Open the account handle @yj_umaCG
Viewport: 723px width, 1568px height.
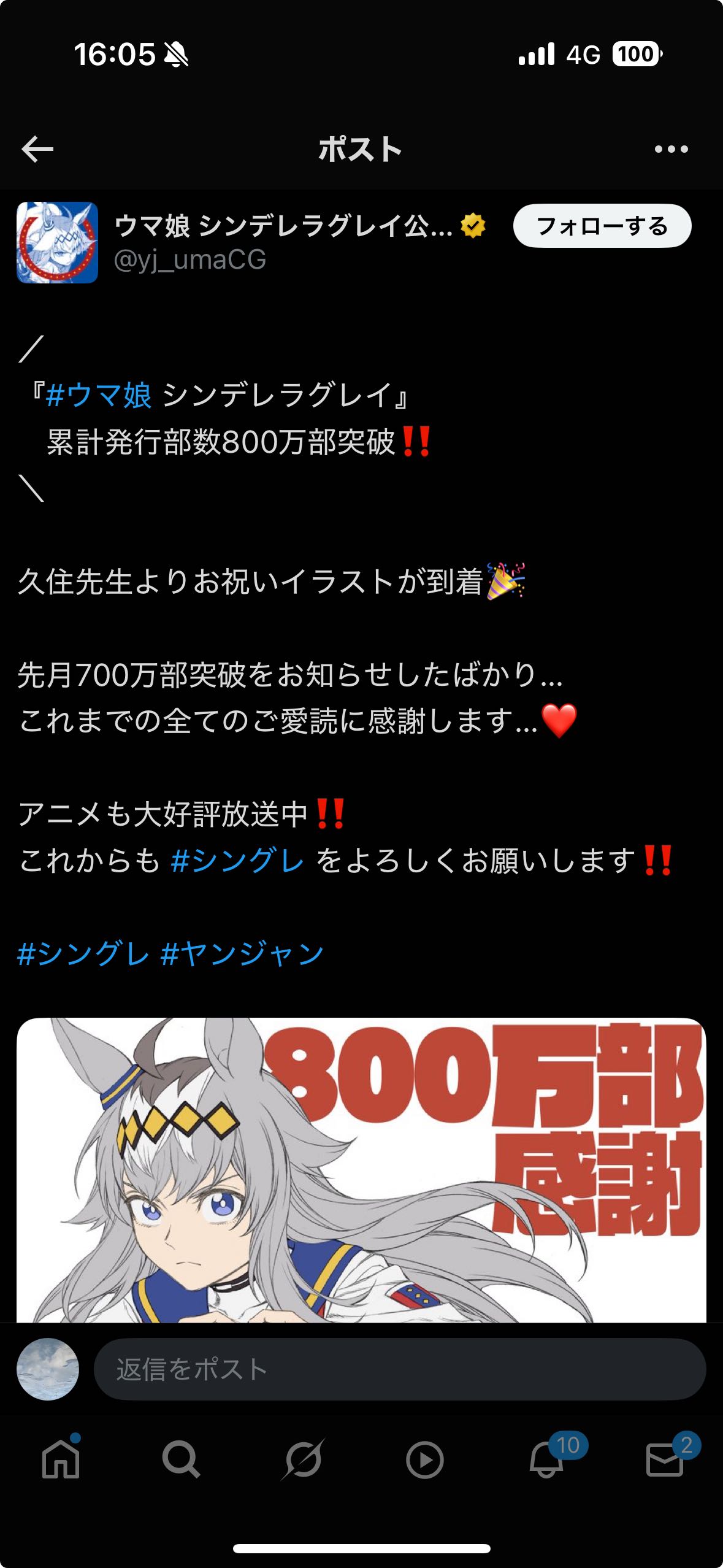click(190, 260)
